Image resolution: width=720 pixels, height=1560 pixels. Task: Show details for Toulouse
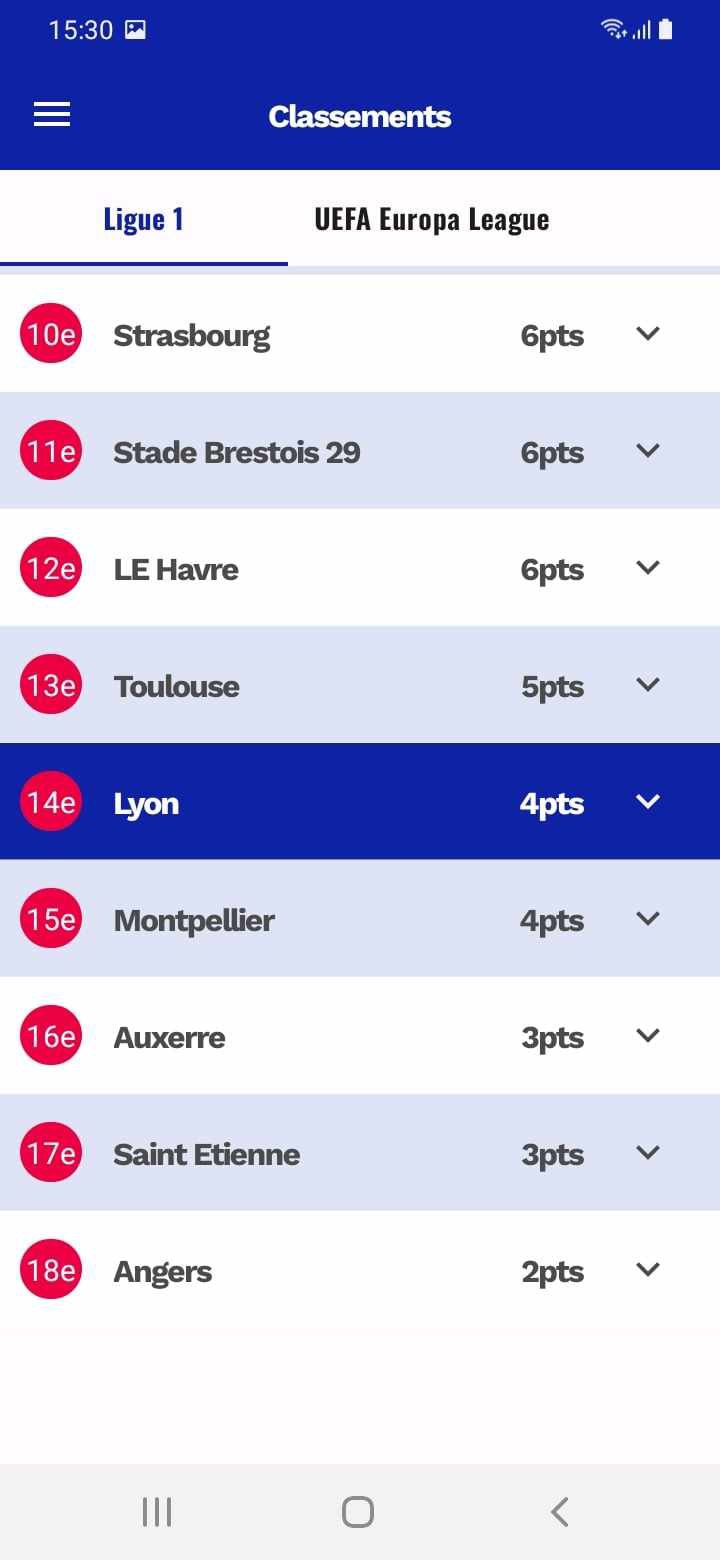coord(648,685)
